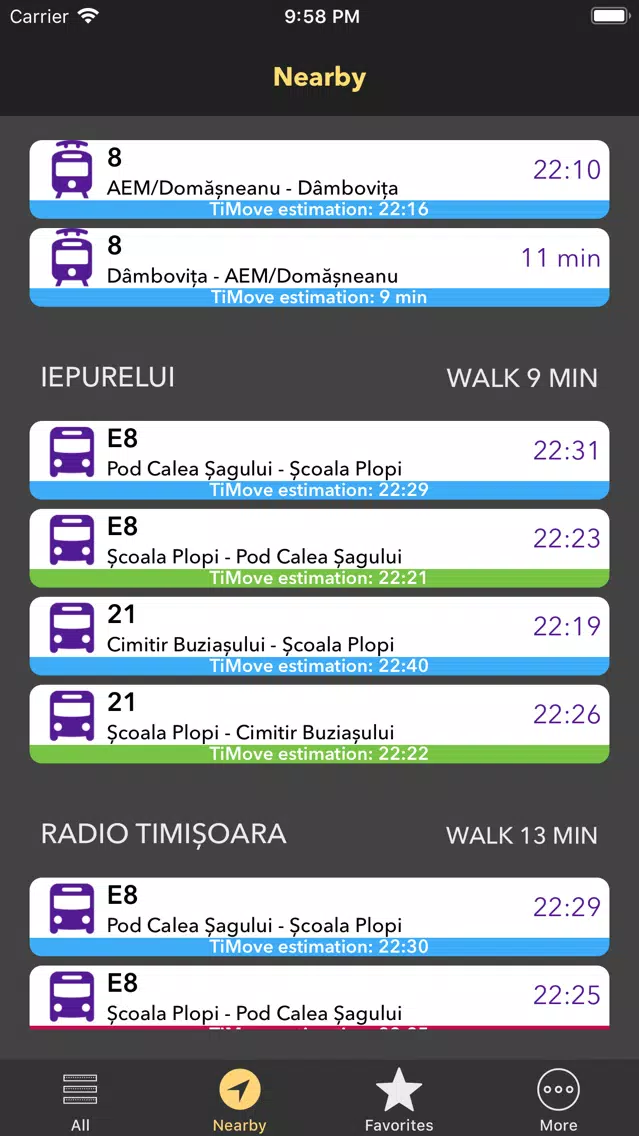Open Radio Timișoara E8 departure at 22:25
639x1136 pixels.
coord(320,997)
